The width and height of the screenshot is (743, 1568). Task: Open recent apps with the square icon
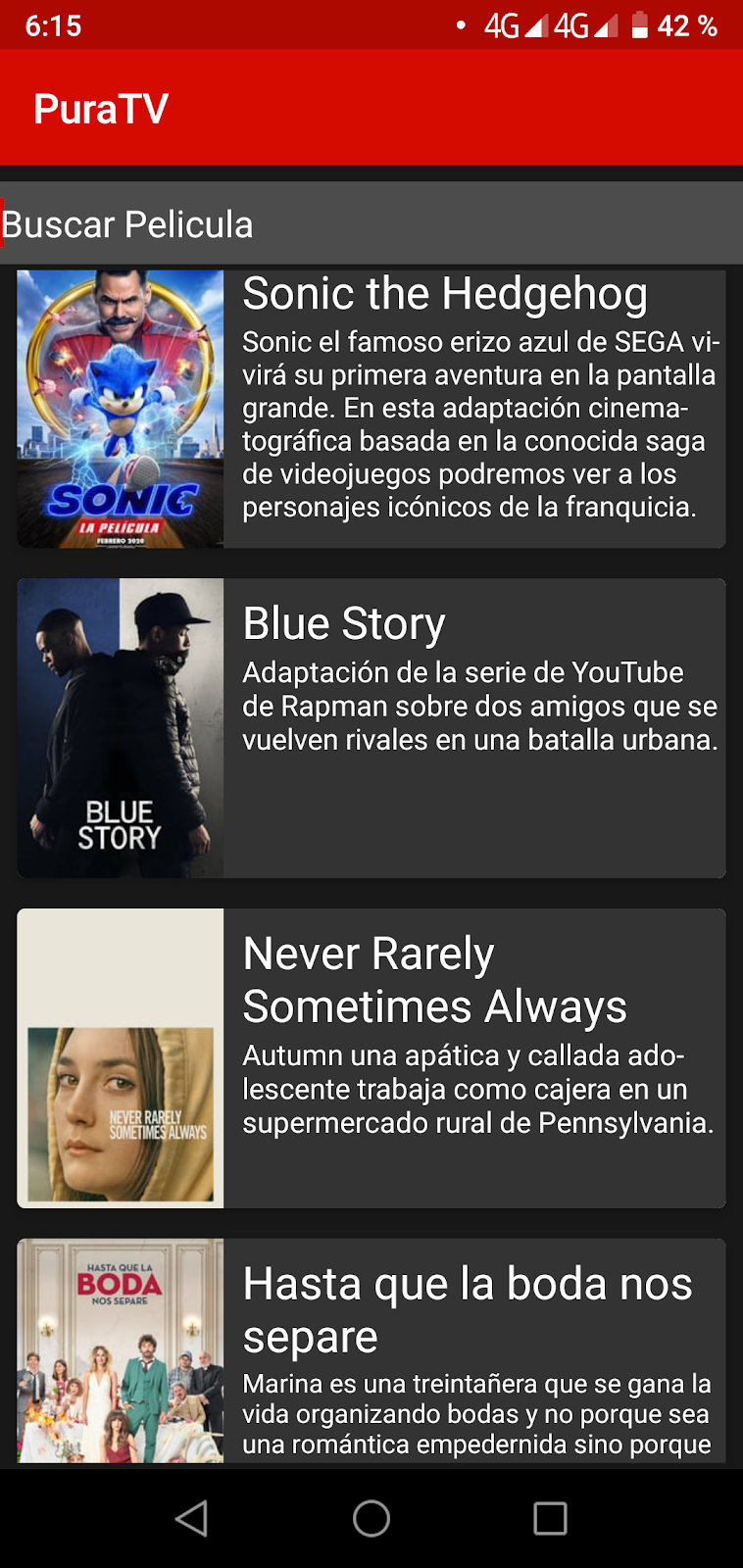(549, 1517)
